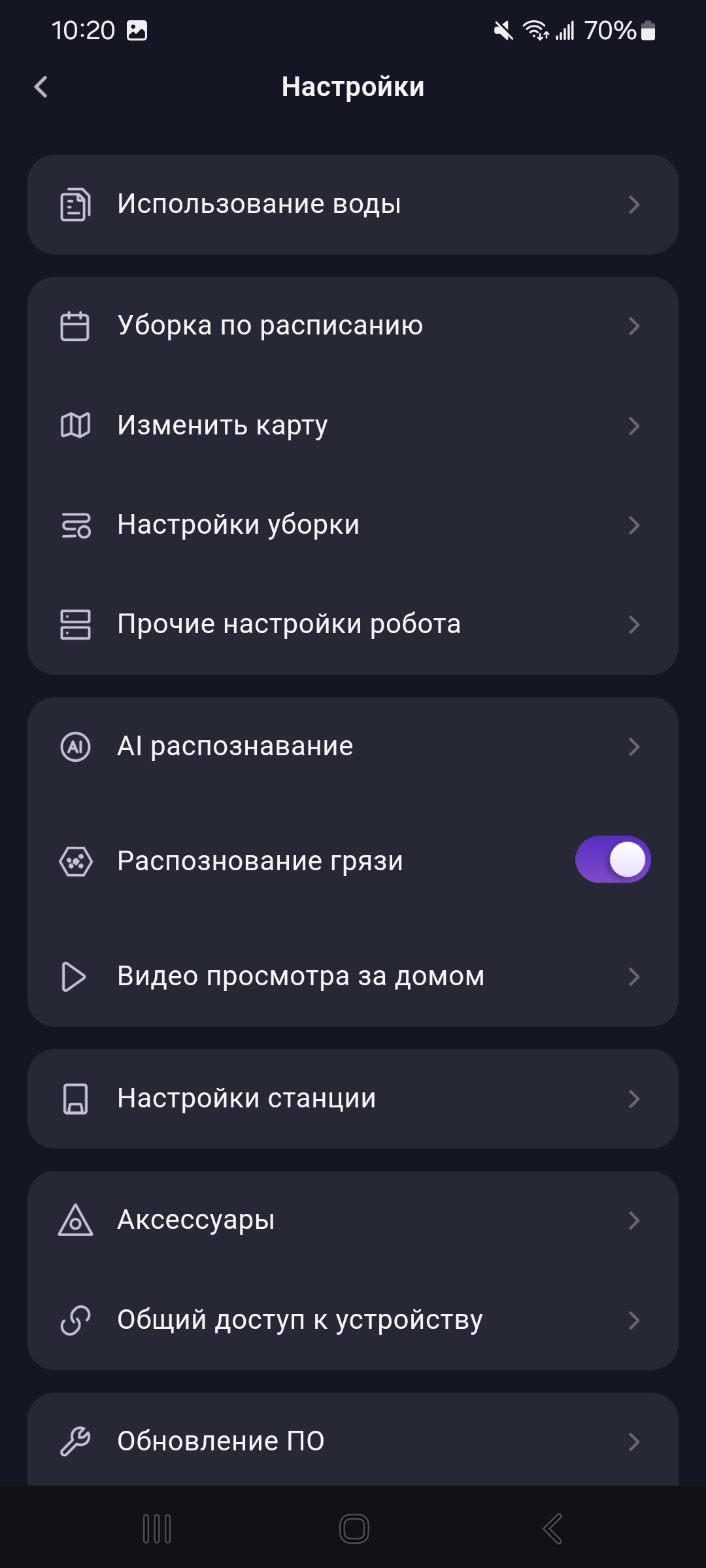Disable the Распознование грязи switch
Screen dimensions: 706x1568
point(613,860)
